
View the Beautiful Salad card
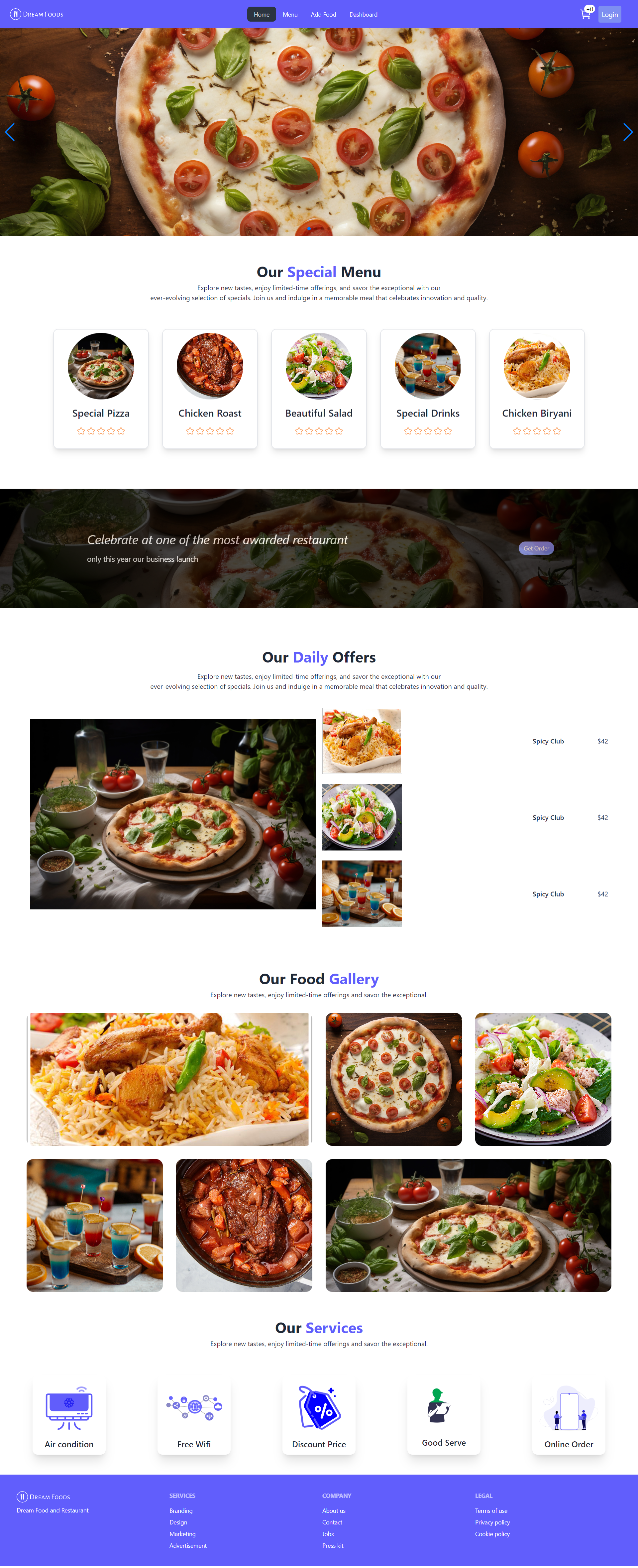pyautogui.click(x=319, y=388)
